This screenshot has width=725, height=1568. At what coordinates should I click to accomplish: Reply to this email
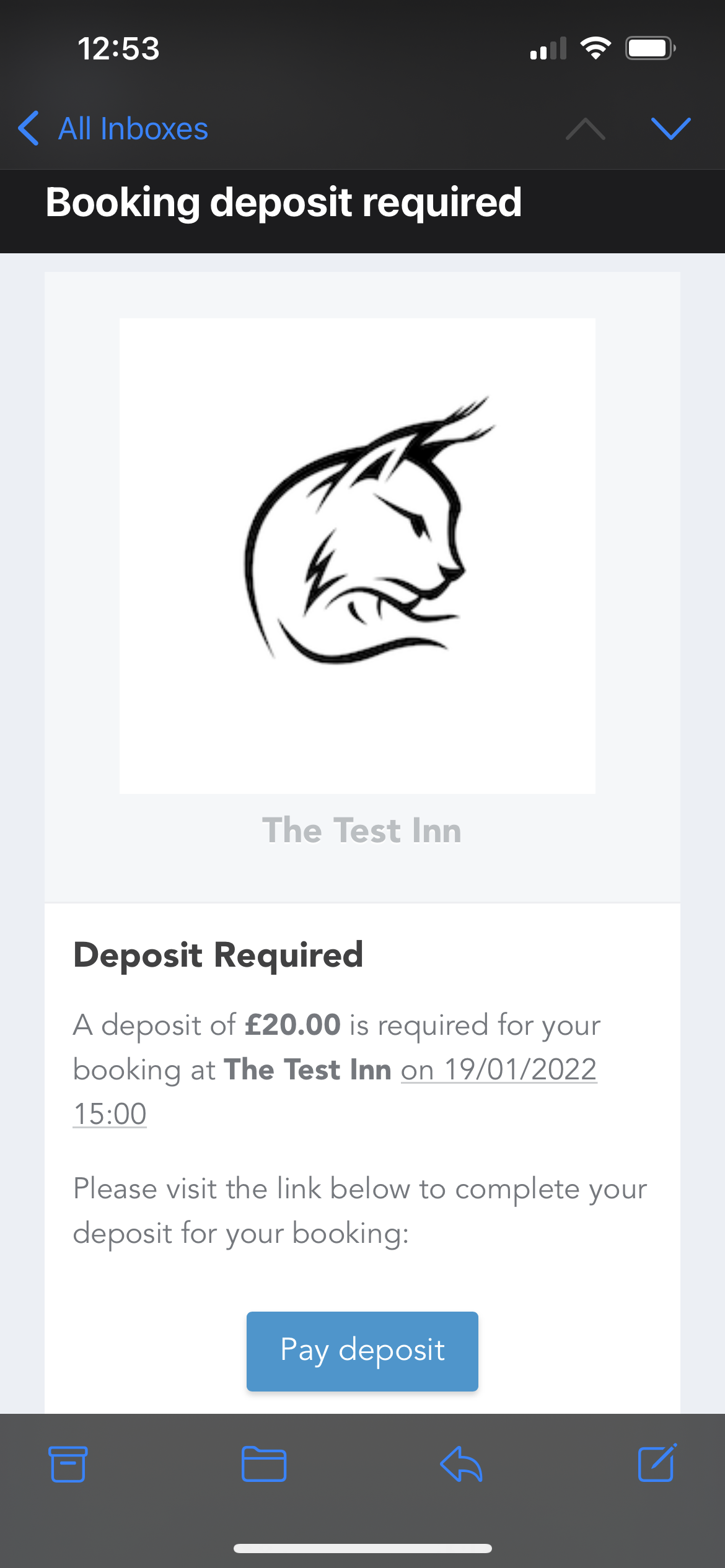461,1464
